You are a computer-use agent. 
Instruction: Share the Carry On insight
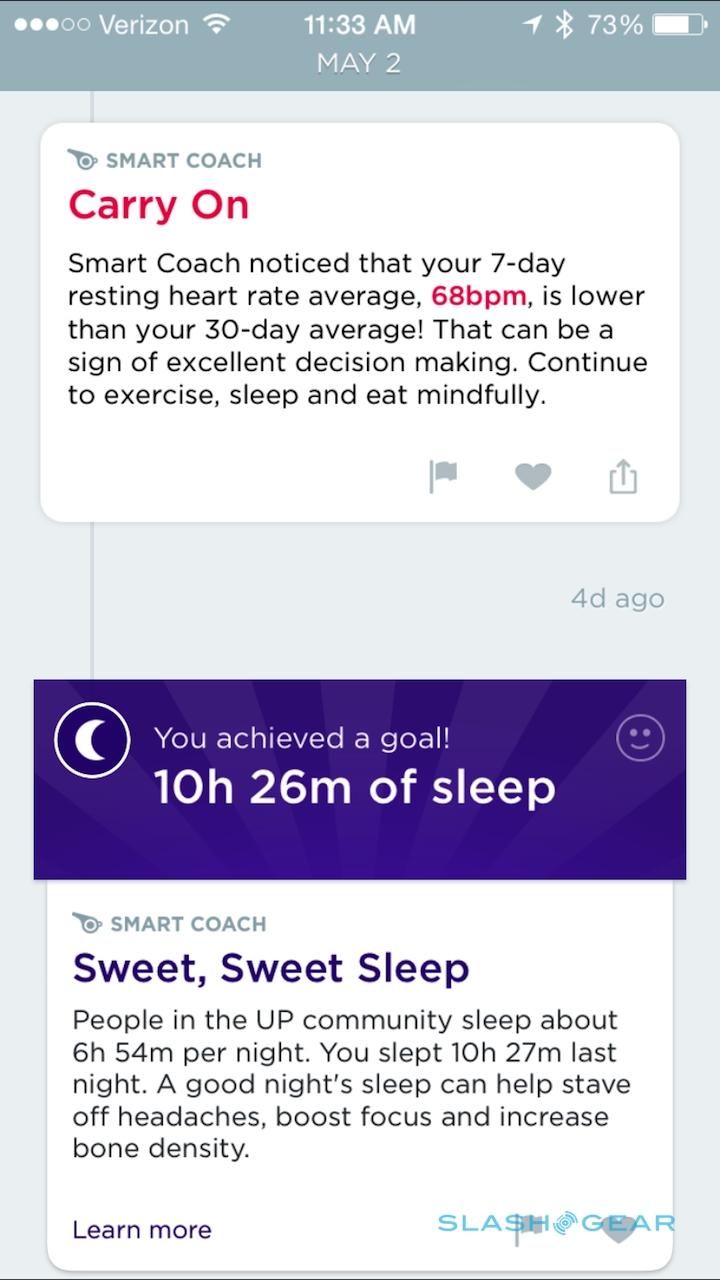click(622, 477)
